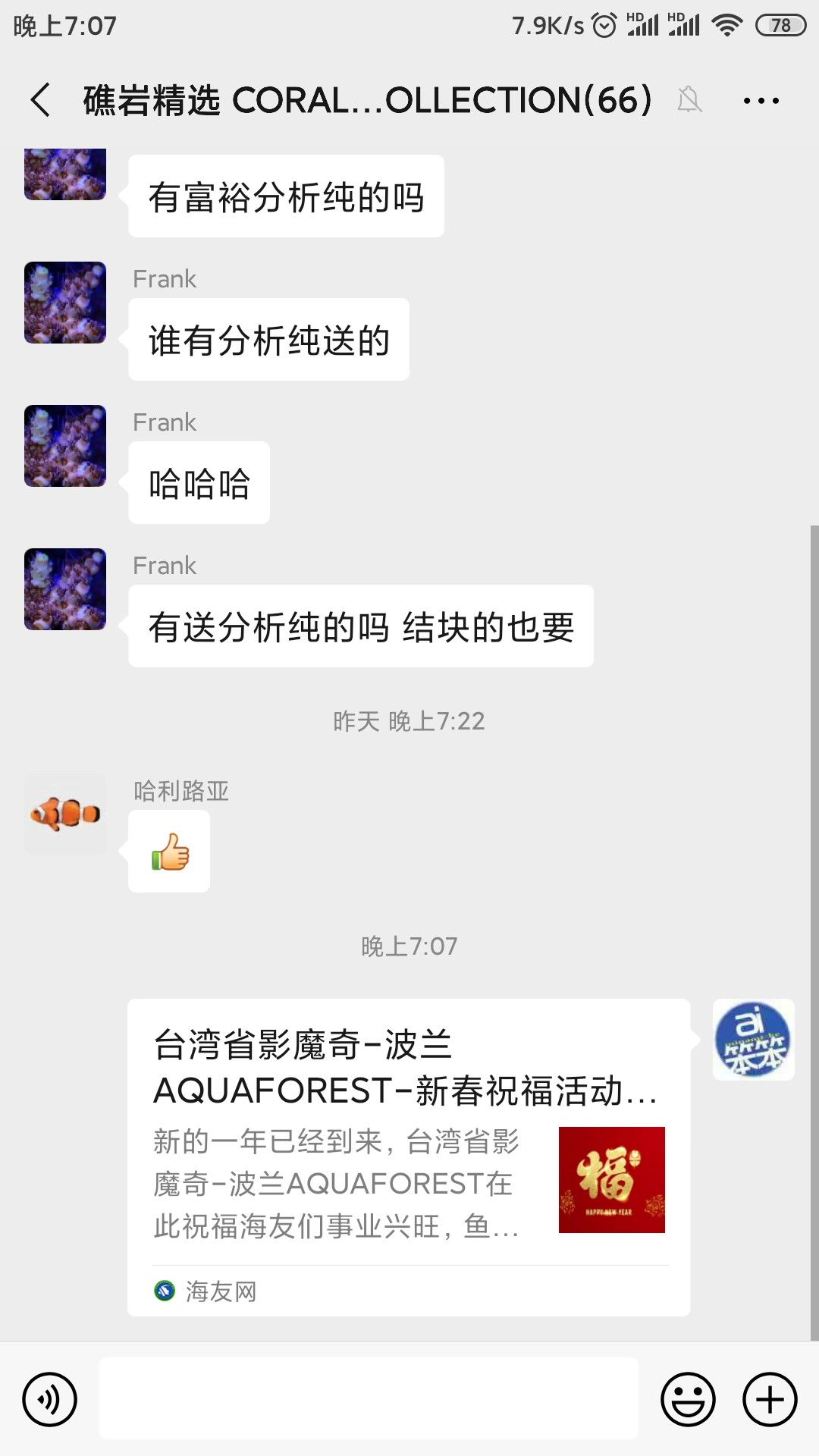View 哈利路亚's clownfish profile avatar
The height and width of the screenshot is (1456, 819).
pos(65,814)
